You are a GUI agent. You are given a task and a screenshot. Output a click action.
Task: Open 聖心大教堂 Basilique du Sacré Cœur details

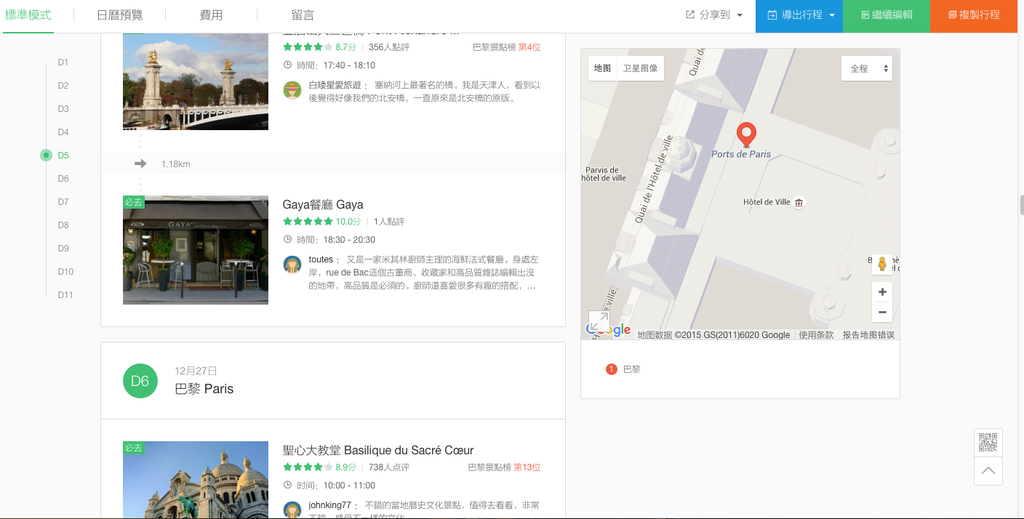pyautogui.click(x=378, y=450)
